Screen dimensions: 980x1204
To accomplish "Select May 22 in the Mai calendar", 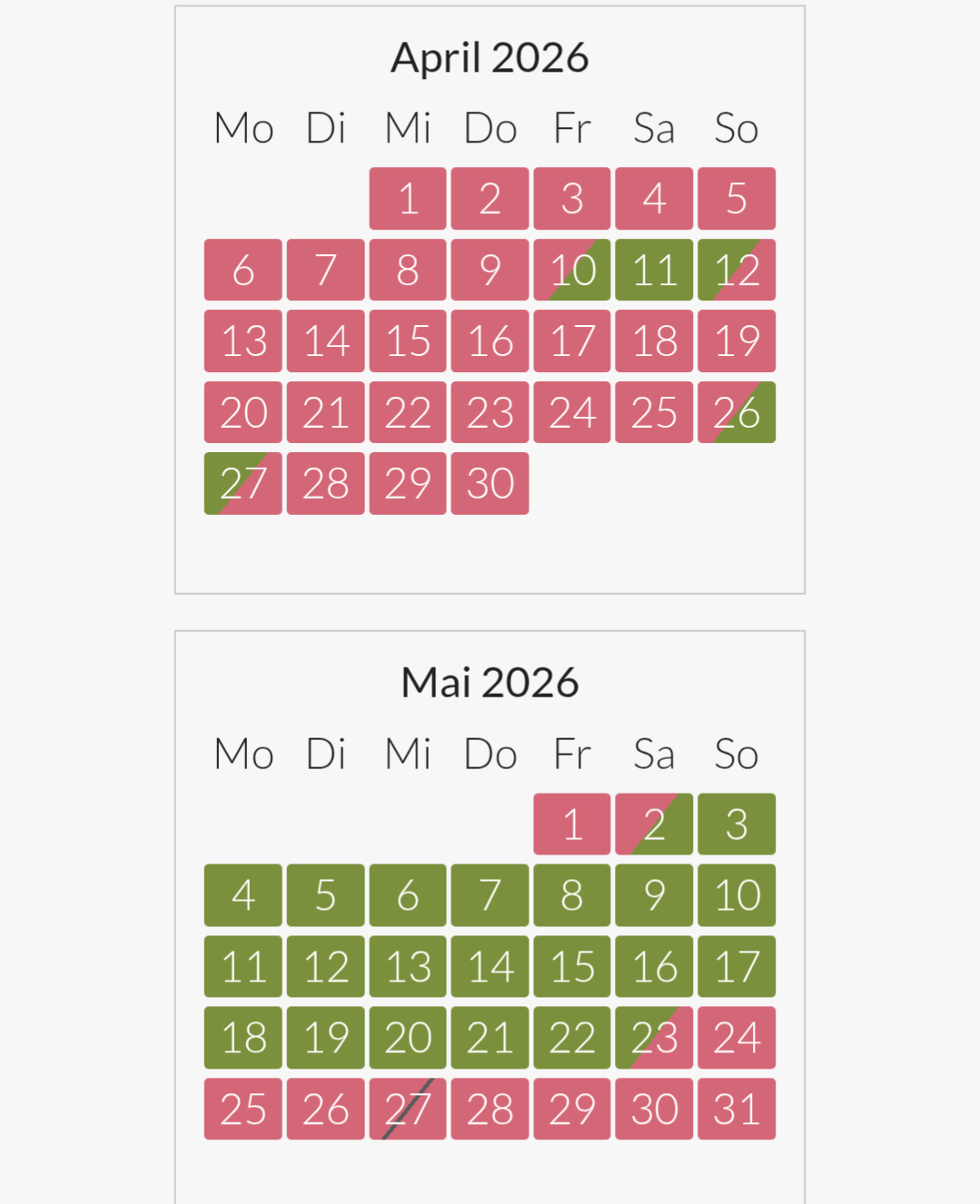I will point(572,1037).
